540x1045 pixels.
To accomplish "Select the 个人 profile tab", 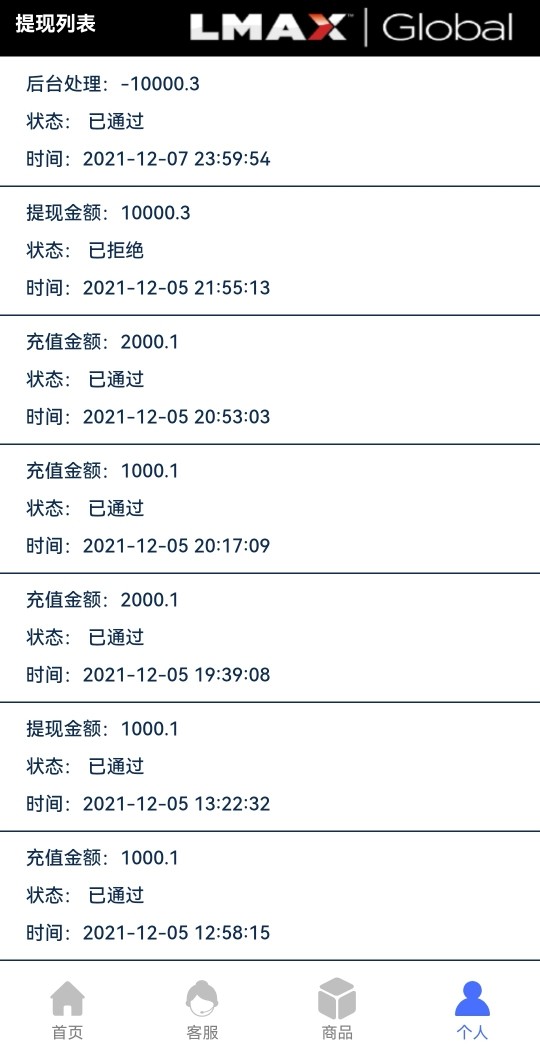I will point(472,1010).
